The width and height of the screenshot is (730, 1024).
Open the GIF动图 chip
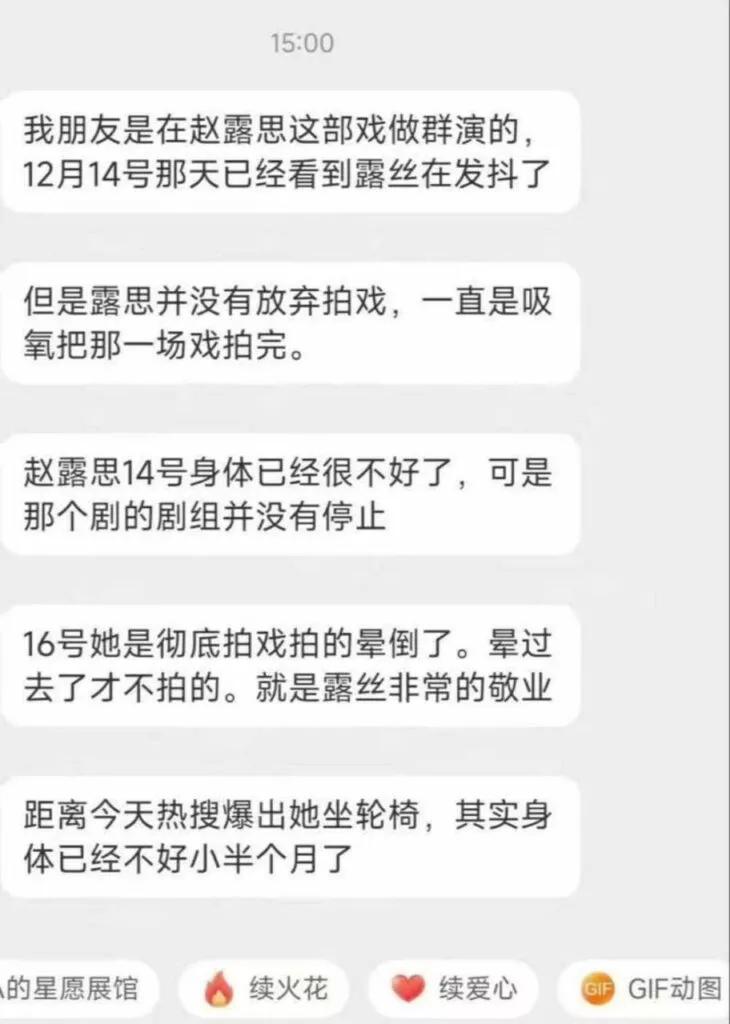(x=650, y=989)
